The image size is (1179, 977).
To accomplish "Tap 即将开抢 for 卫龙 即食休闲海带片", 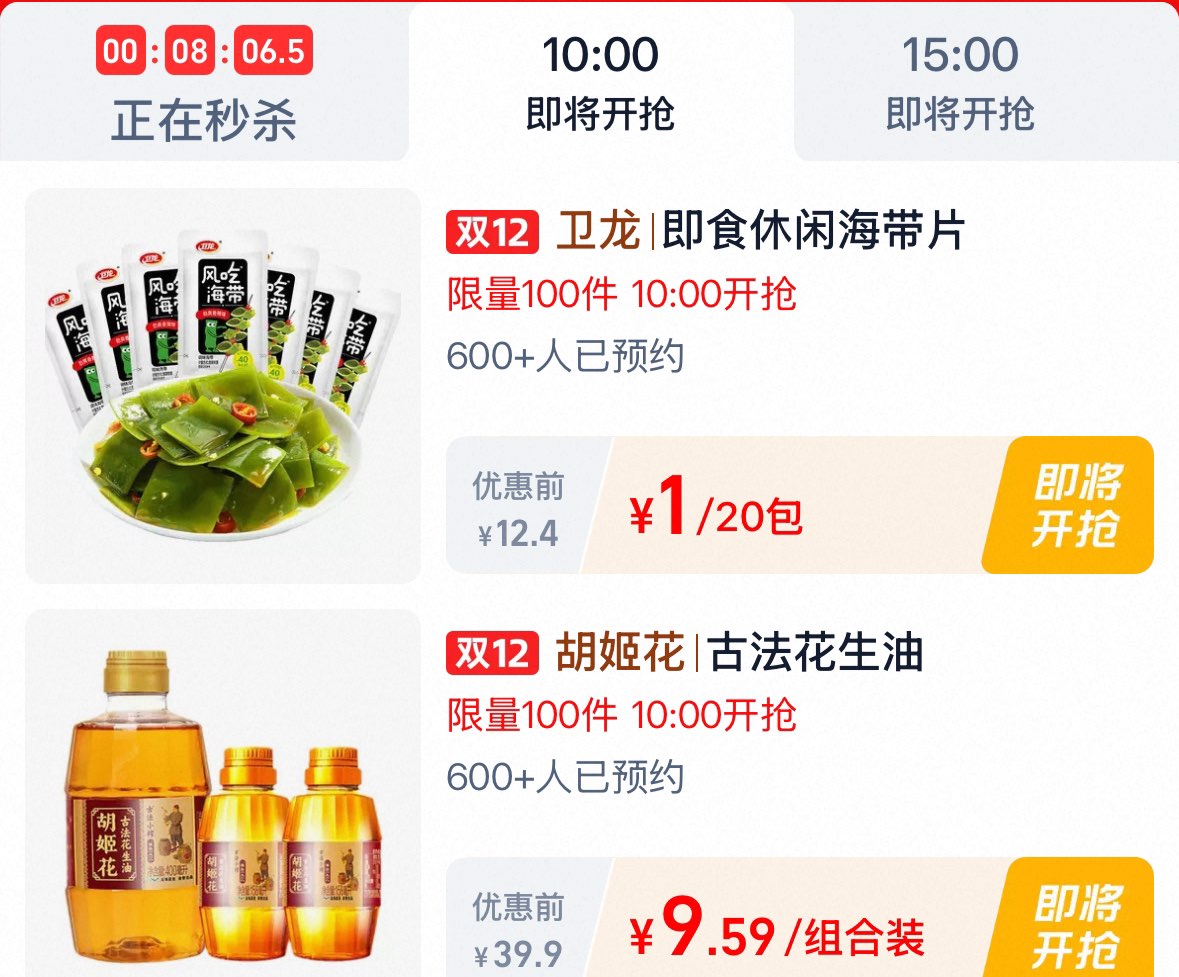I will coord(1066,505).
